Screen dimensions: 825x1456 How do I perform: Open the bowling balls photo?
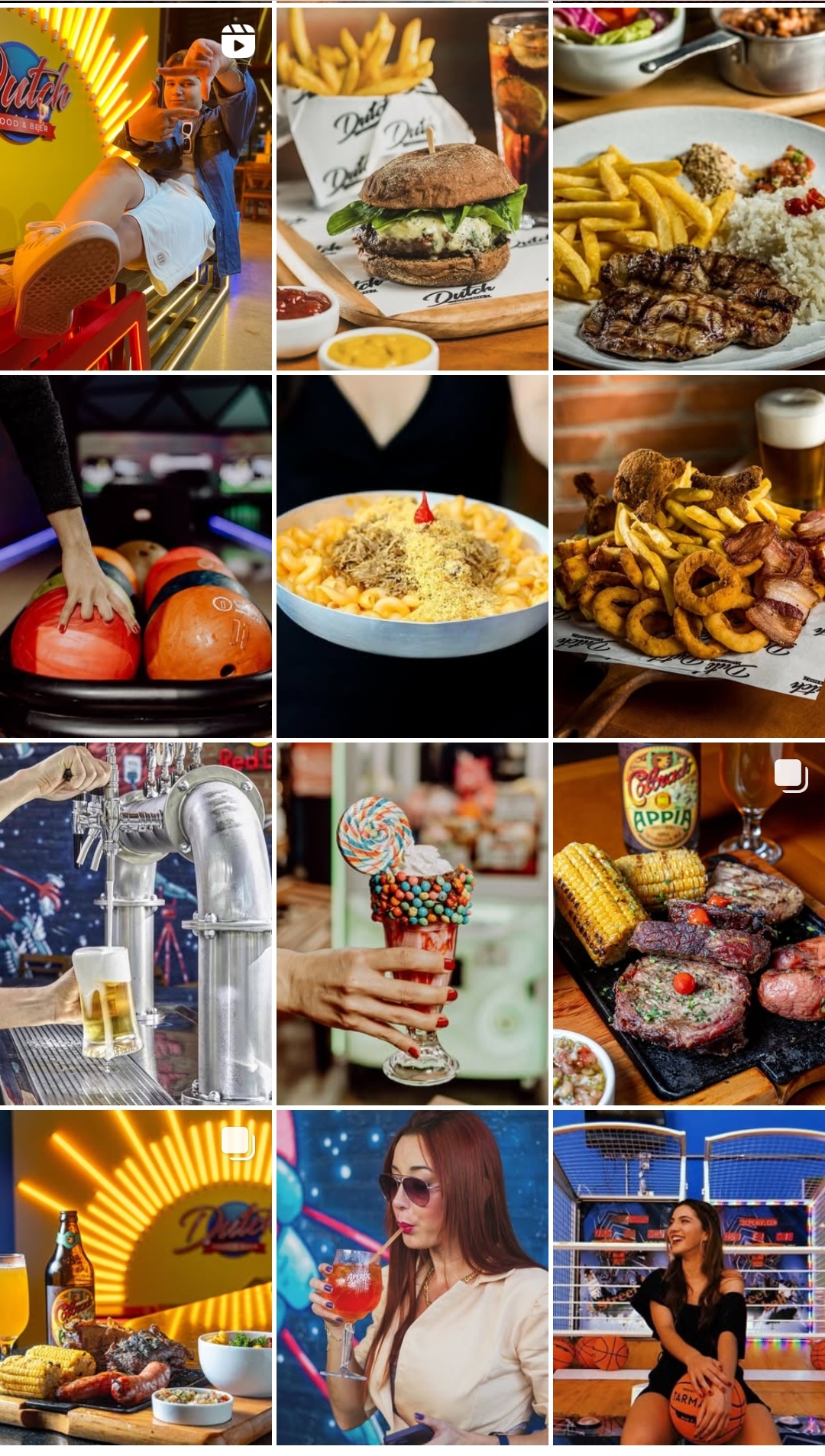[136, 556]
